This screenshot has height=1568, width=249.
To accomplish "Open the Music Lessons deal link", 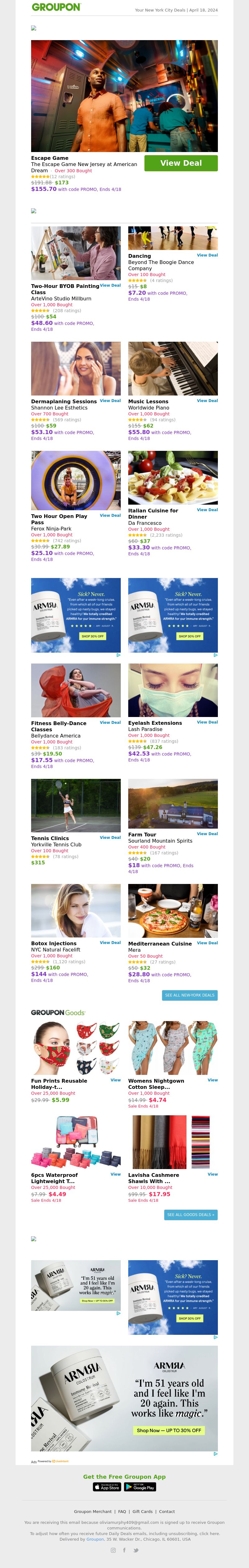I will click(x=207, y=400).
